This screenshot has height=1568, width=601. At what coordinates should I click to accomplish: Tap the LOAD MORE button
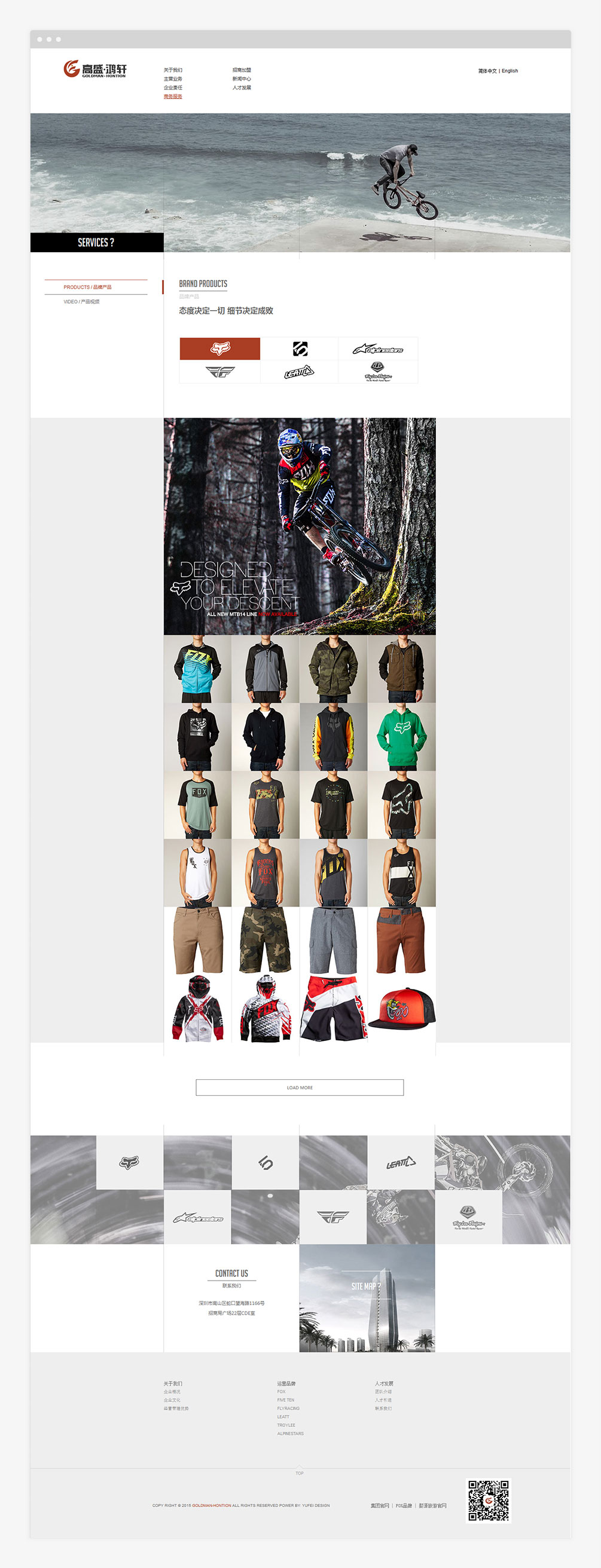coord(300,1087)
